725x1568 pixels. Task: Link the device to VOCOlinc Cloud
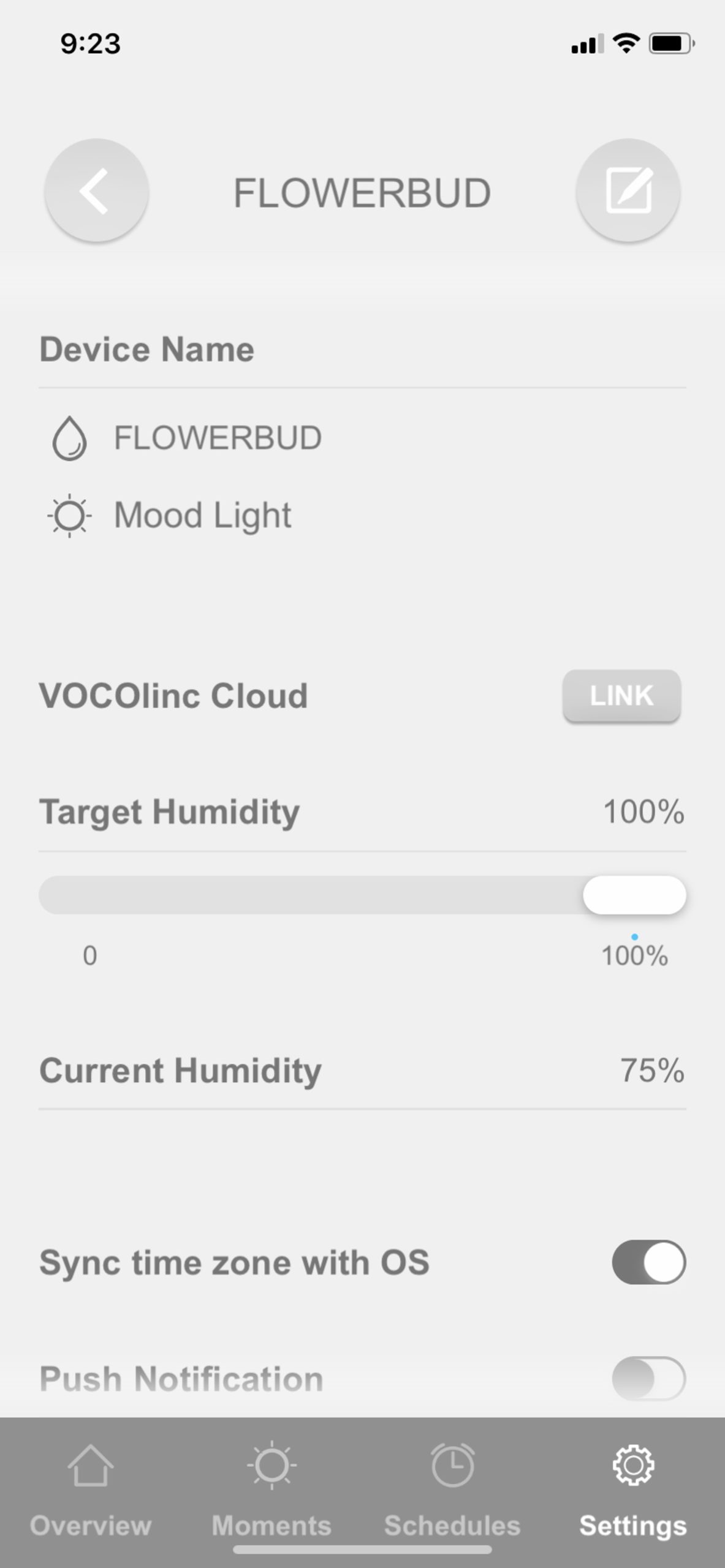click(621, 696)
